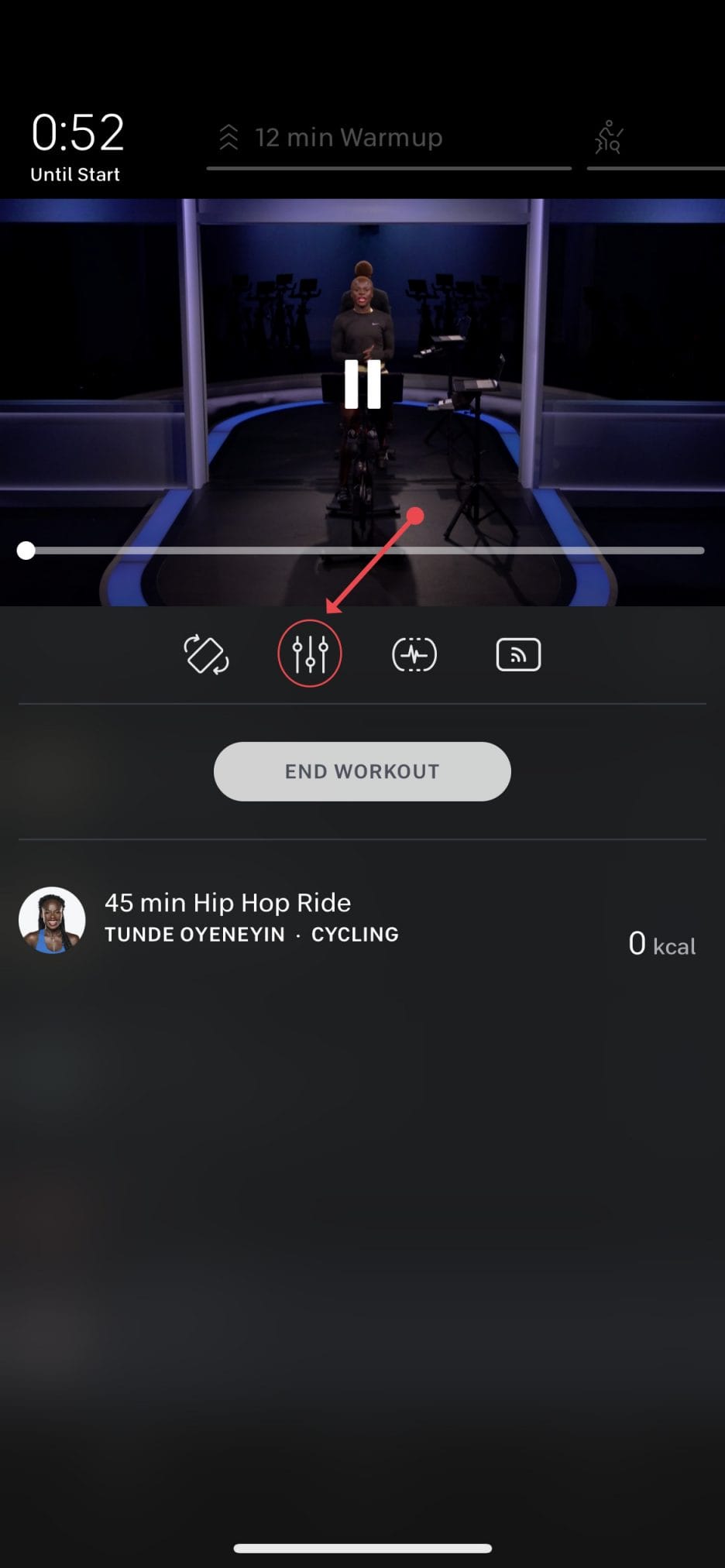The height and width of the screenshot is (1568, 725).
Task: Rotate the screen orientation
Action: (206, 655)
